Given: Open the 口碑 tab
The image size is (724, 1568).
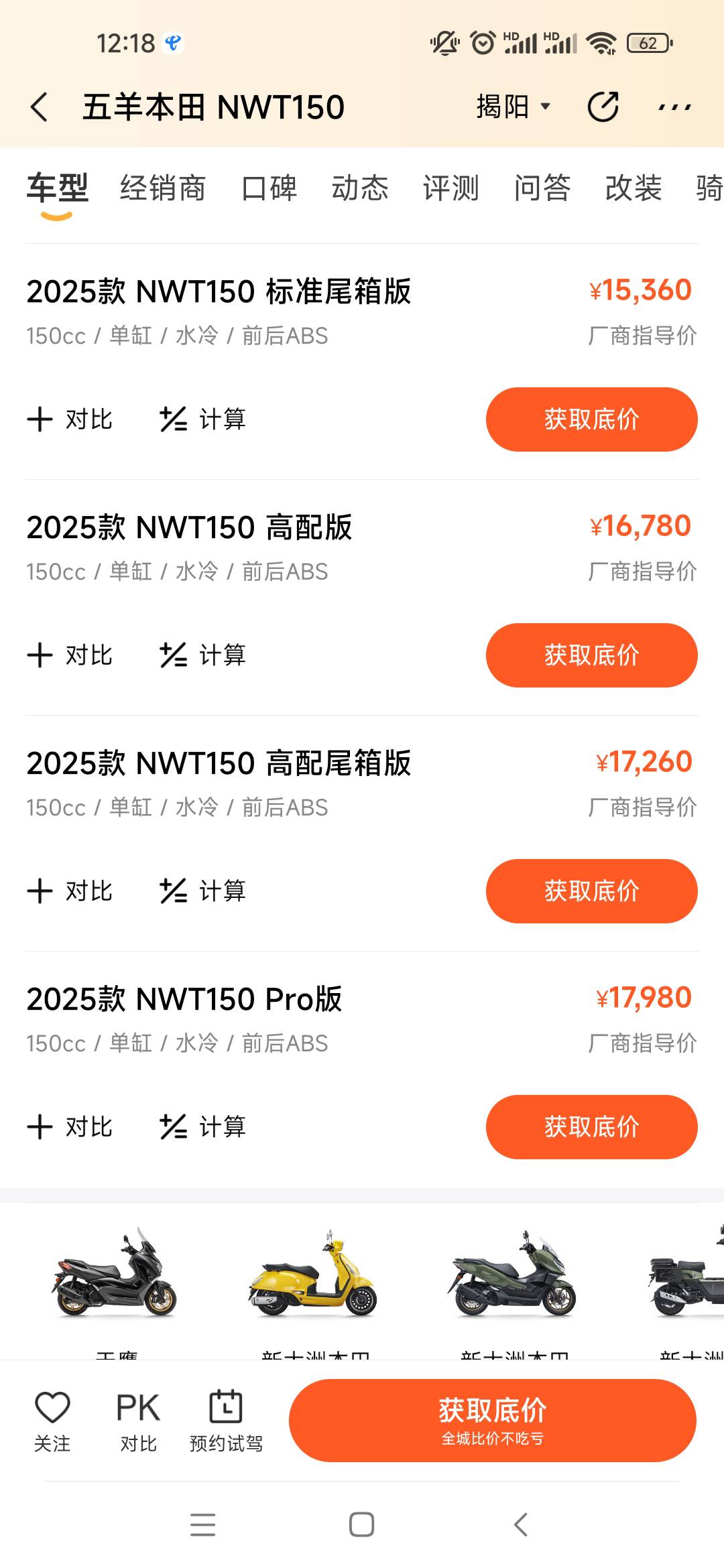Looking at the screenshot, I should point(269,188).
